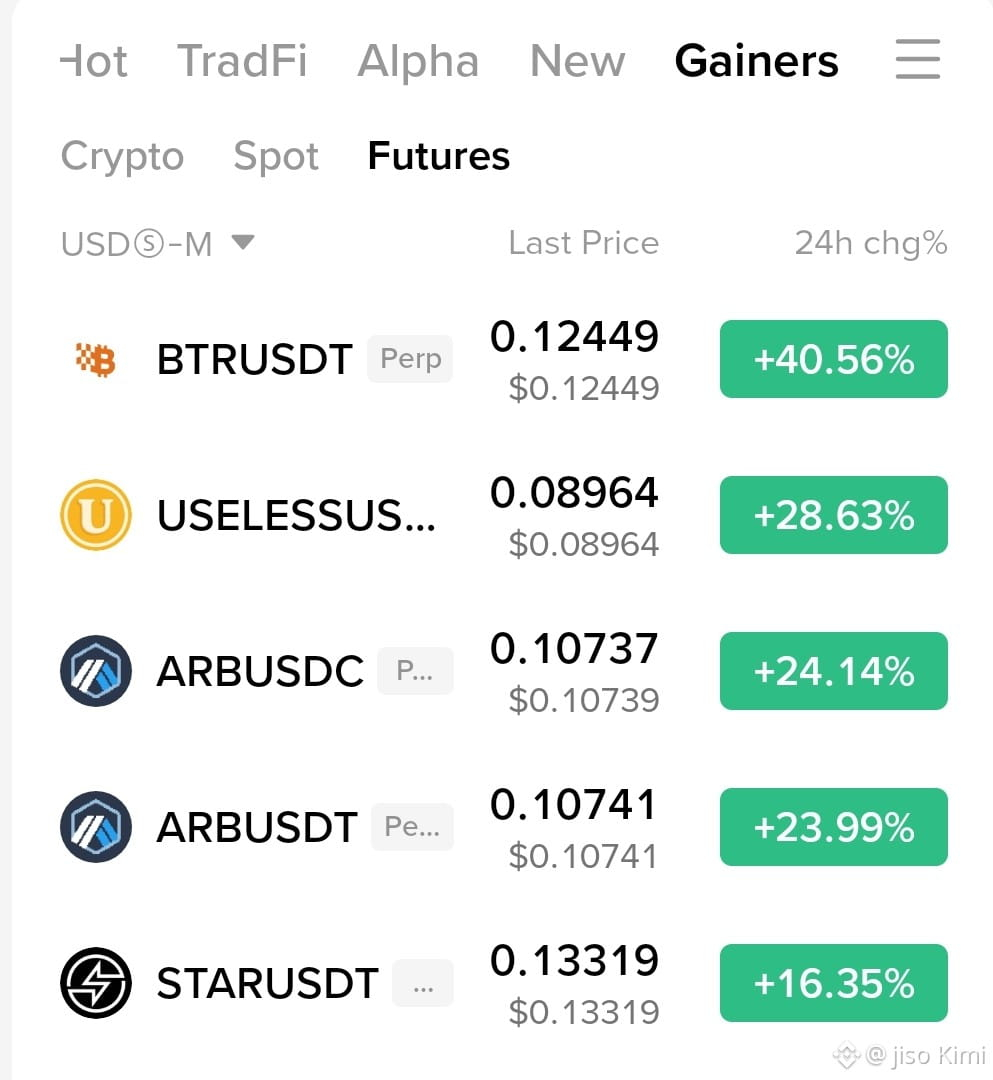Open the ARBUSDT perpetual pair
This screenshot has height=1080, width=993.
503,827
